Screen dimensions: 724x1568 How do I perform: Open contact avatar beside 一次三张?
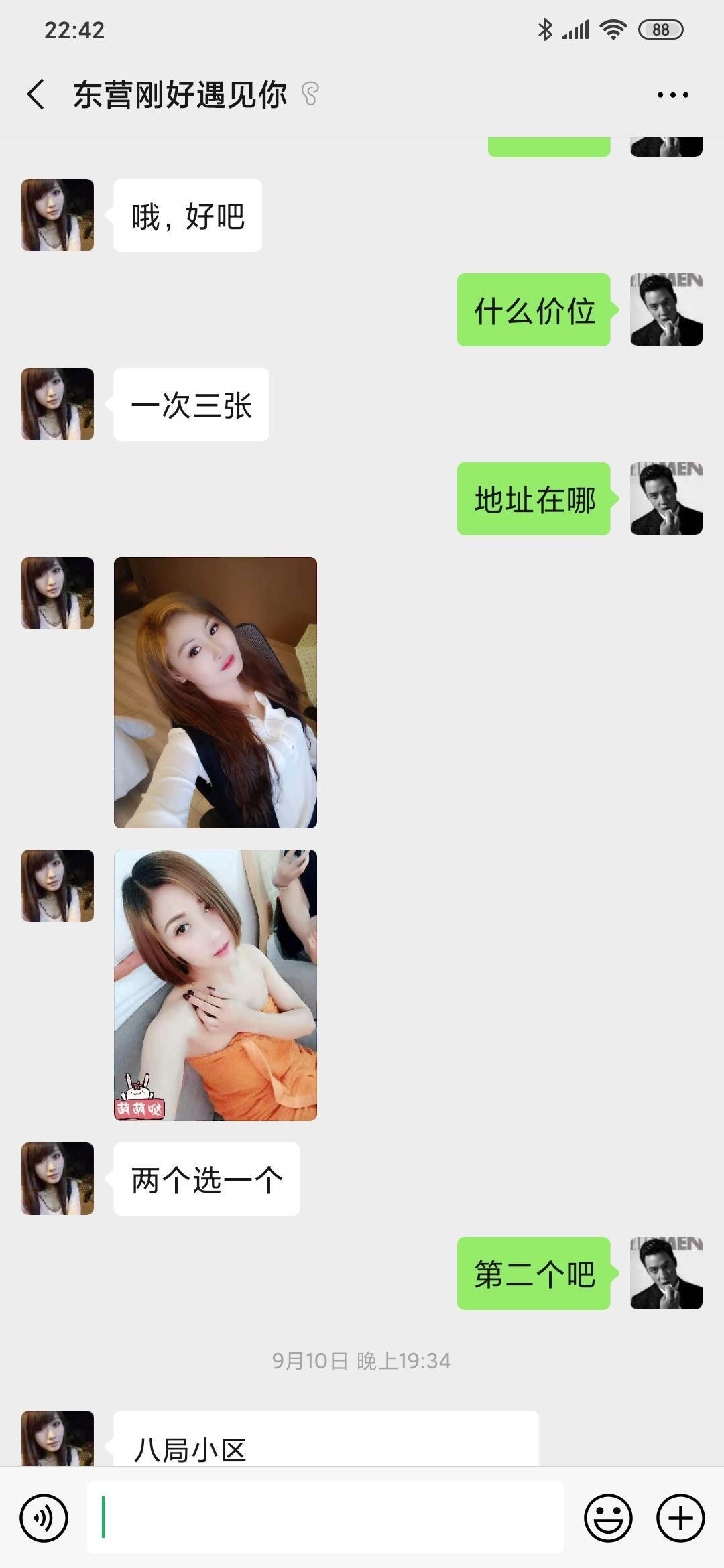coord(58,404)
